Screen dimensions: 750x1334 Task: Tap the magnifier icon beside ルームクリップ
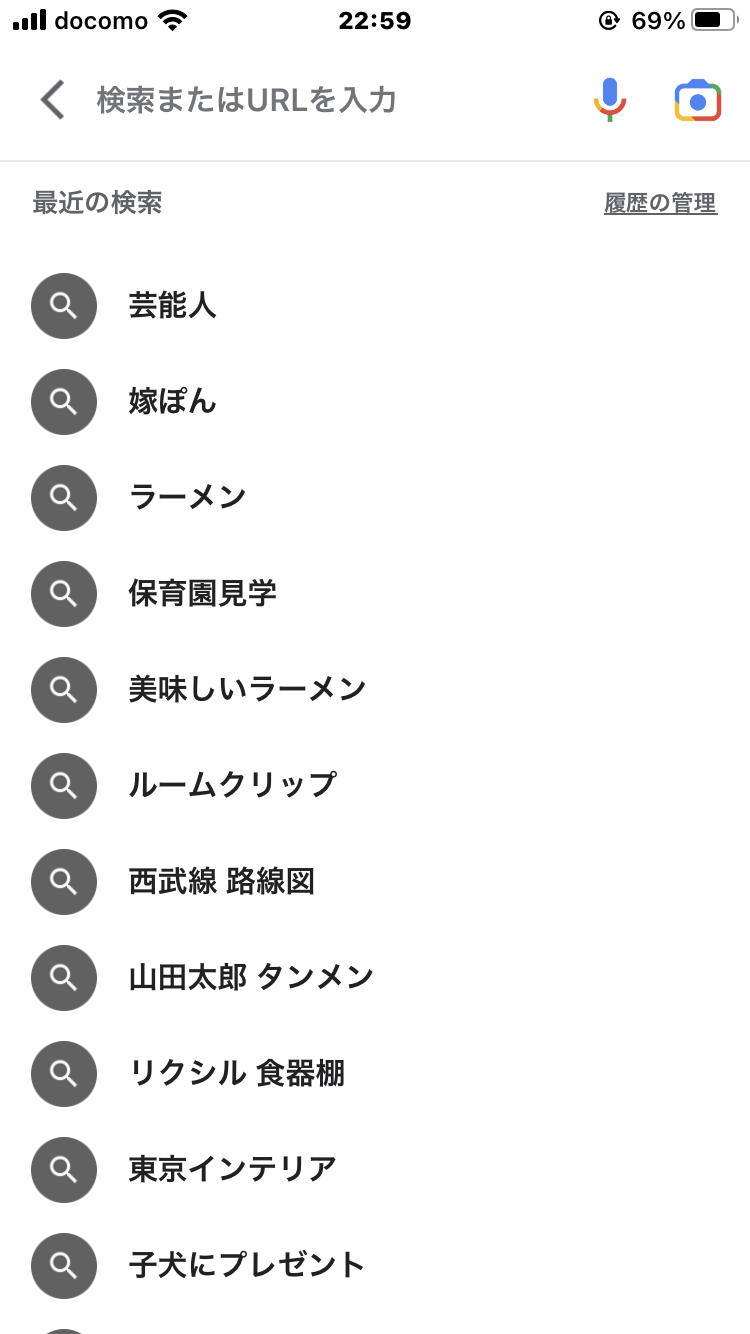63,786
